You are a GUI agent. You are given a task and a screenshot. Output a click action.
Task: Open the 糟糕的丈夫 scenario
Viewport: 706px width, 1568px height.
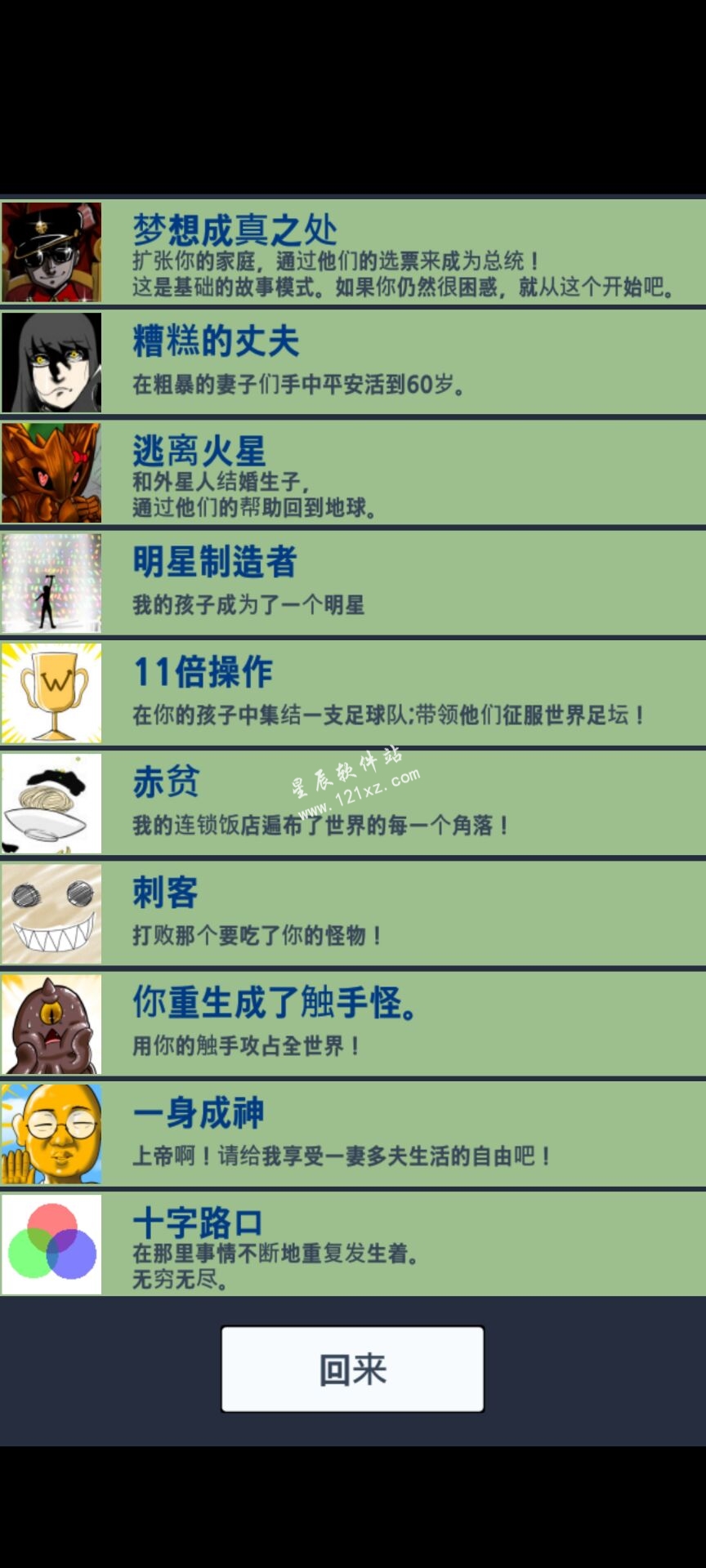(353, 362)
